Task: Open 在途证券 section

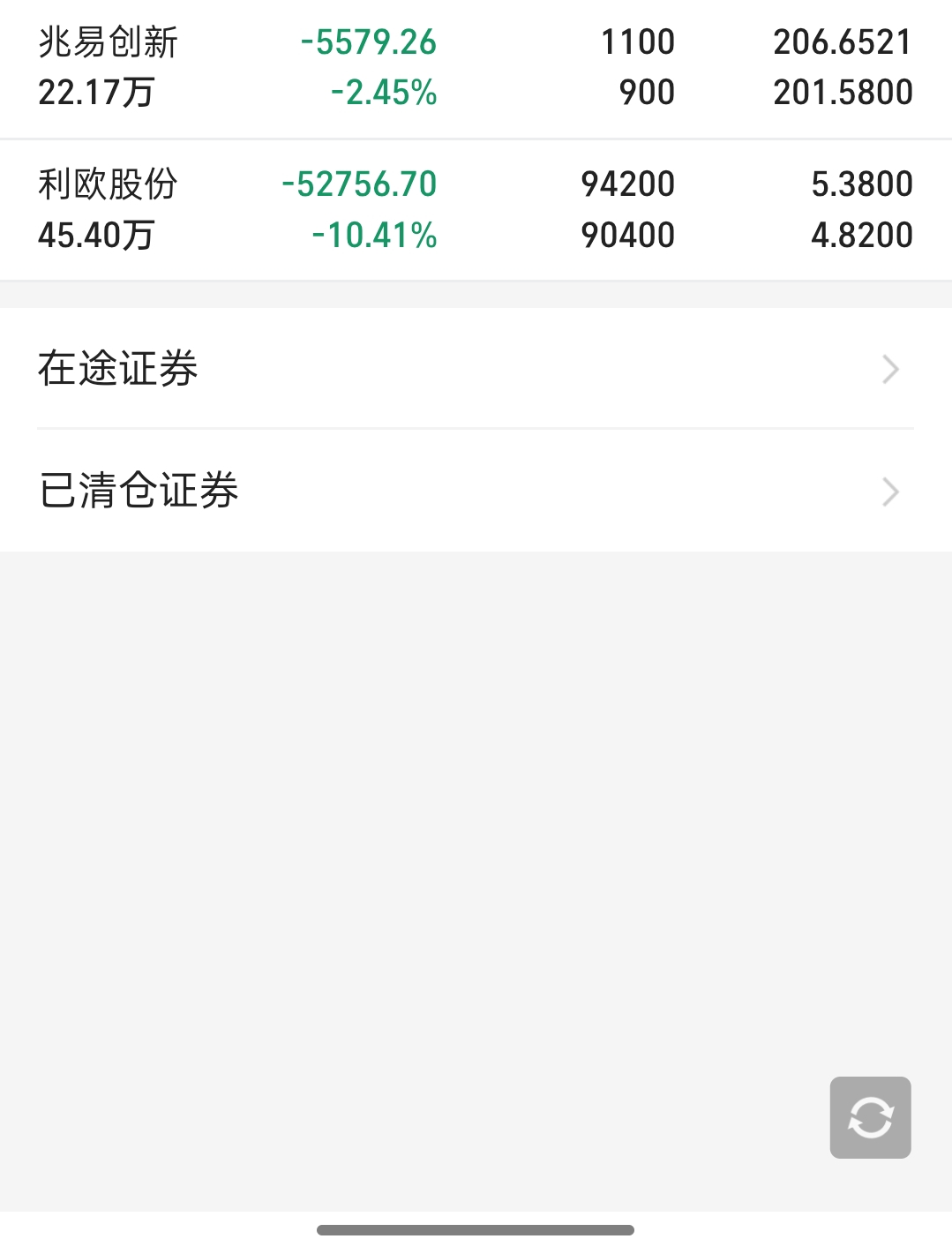Action: pos(476,369)
